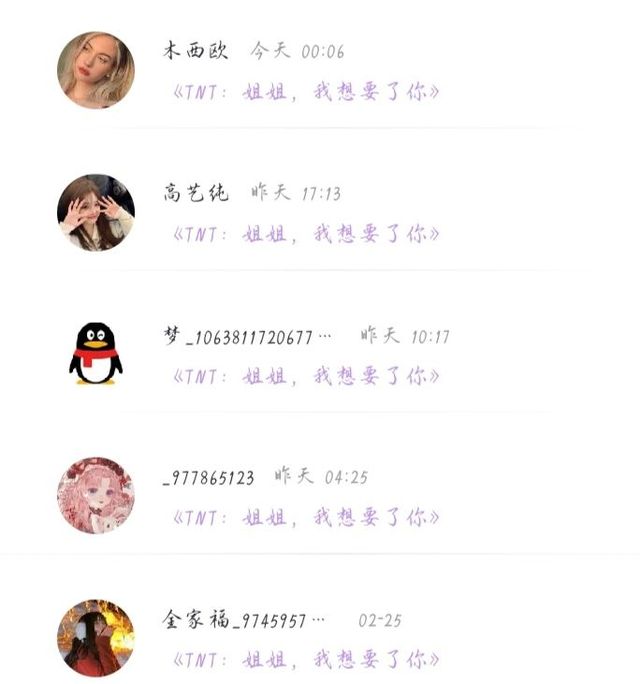Open the TNT story link under 金家福_9745957

point(306,660)
